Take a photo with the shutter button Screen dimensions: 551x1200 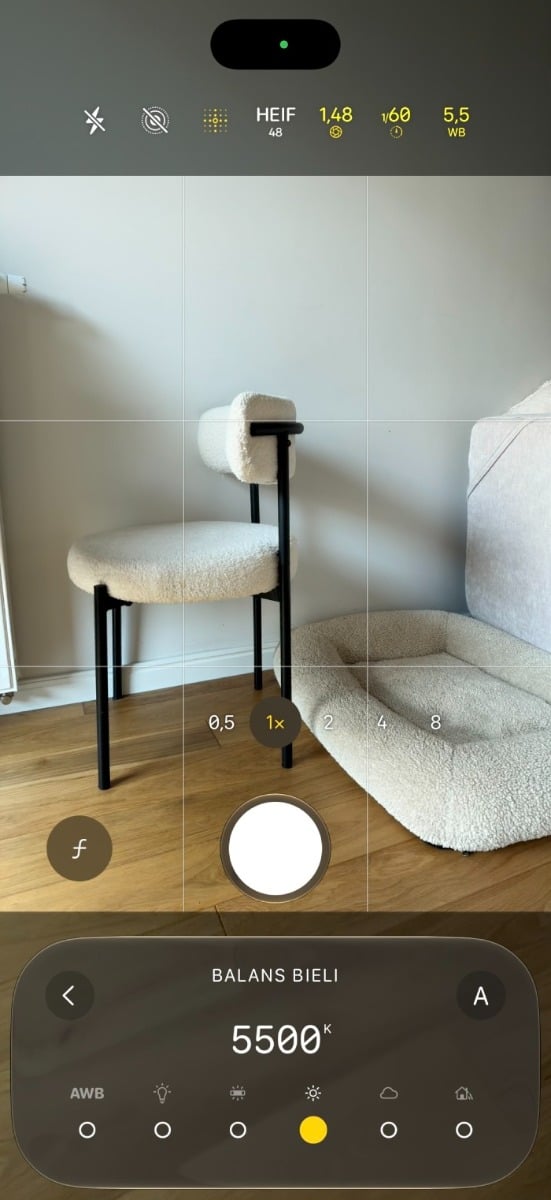coord(275,848)
